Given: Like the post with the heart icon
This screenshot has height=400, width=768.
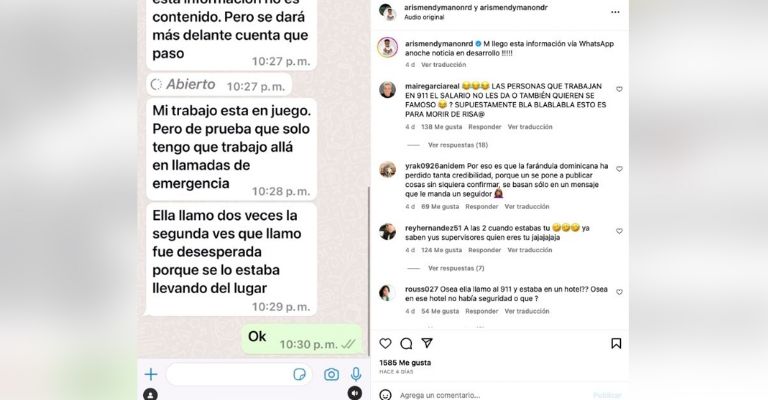Looking at the screenshot, I should pyautogui.click(x=386, y=343).
